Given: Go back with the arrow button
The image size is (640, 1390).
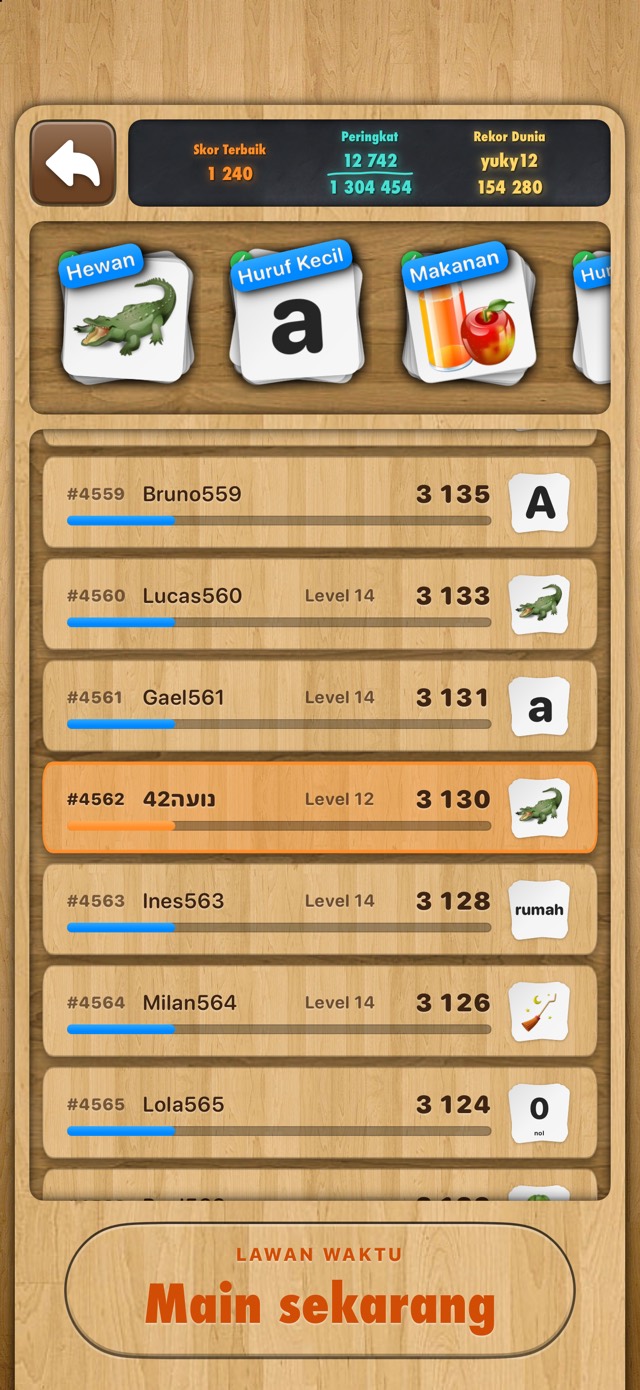Looking at the screenshot, I should (x=73, y=163).
